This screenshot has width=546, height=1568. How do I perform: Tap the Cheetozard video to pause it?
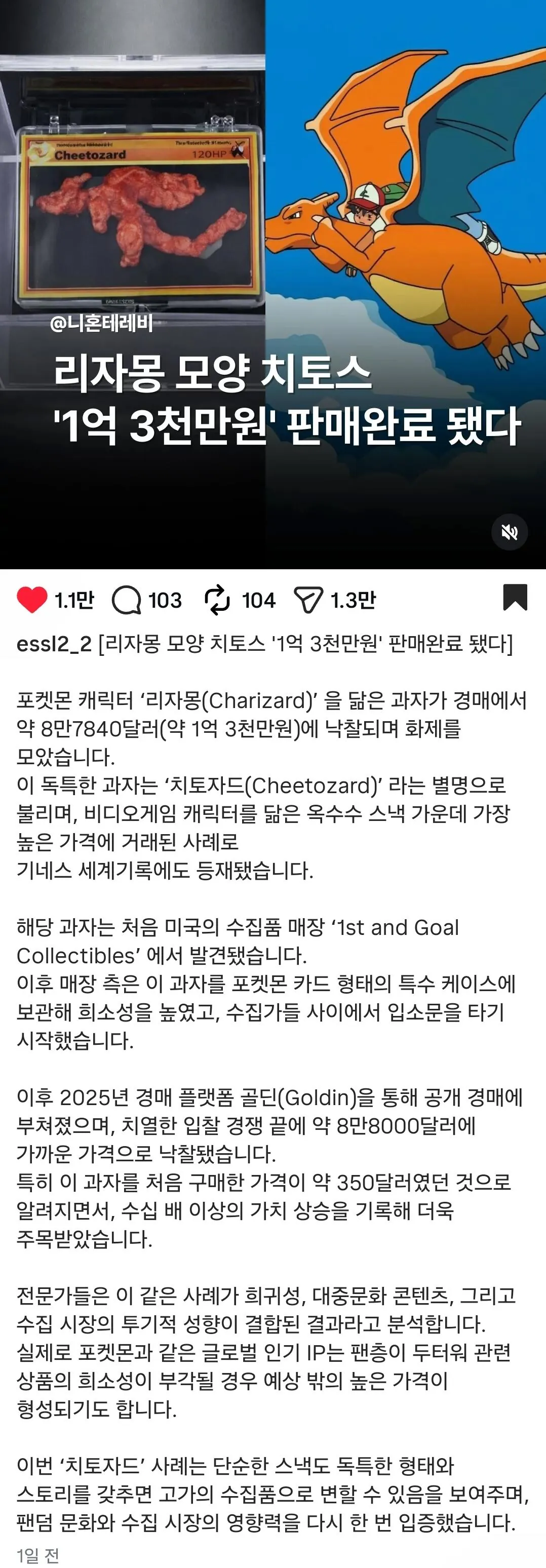(272, 244)
